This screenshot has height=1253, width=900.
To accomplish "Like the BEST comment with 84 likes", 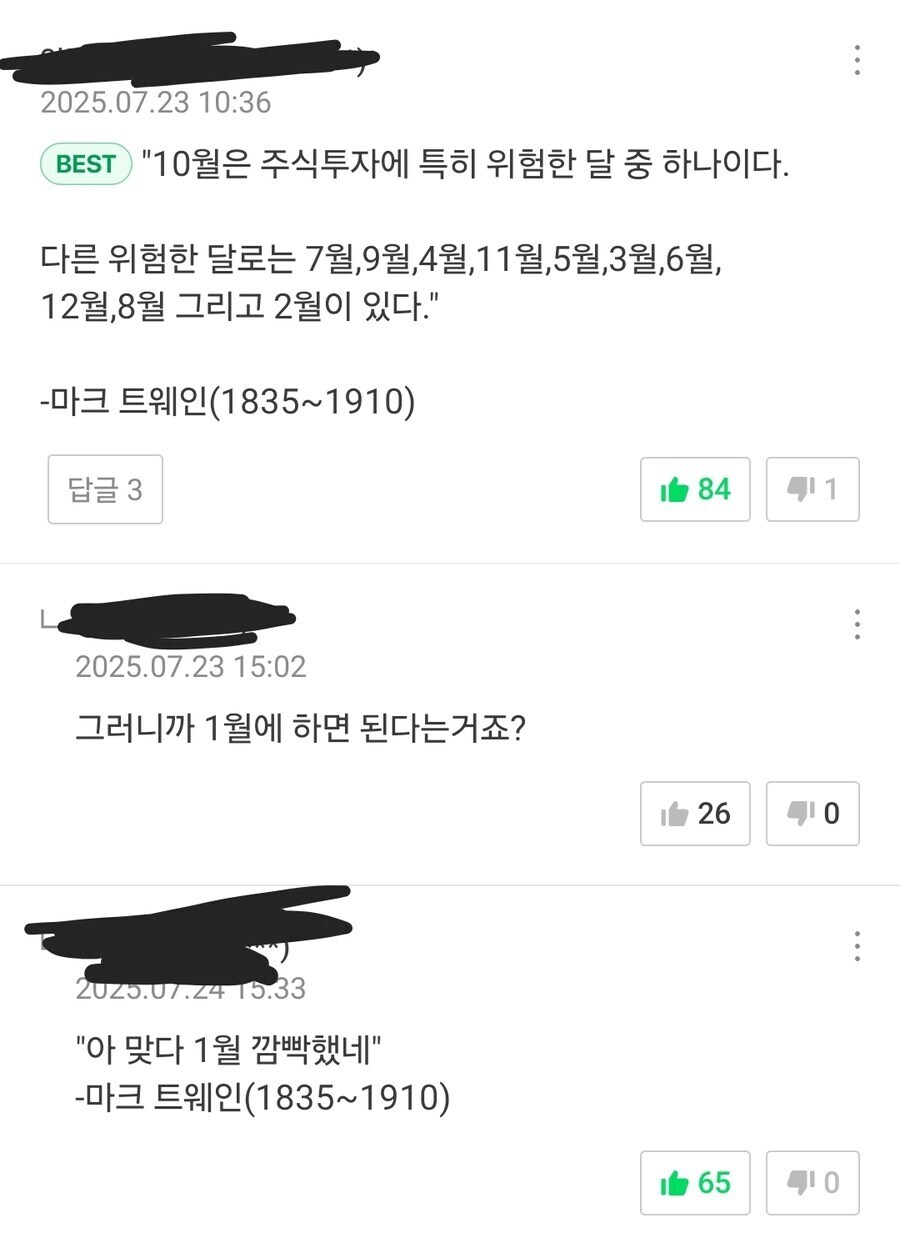I will click(695, 489).
